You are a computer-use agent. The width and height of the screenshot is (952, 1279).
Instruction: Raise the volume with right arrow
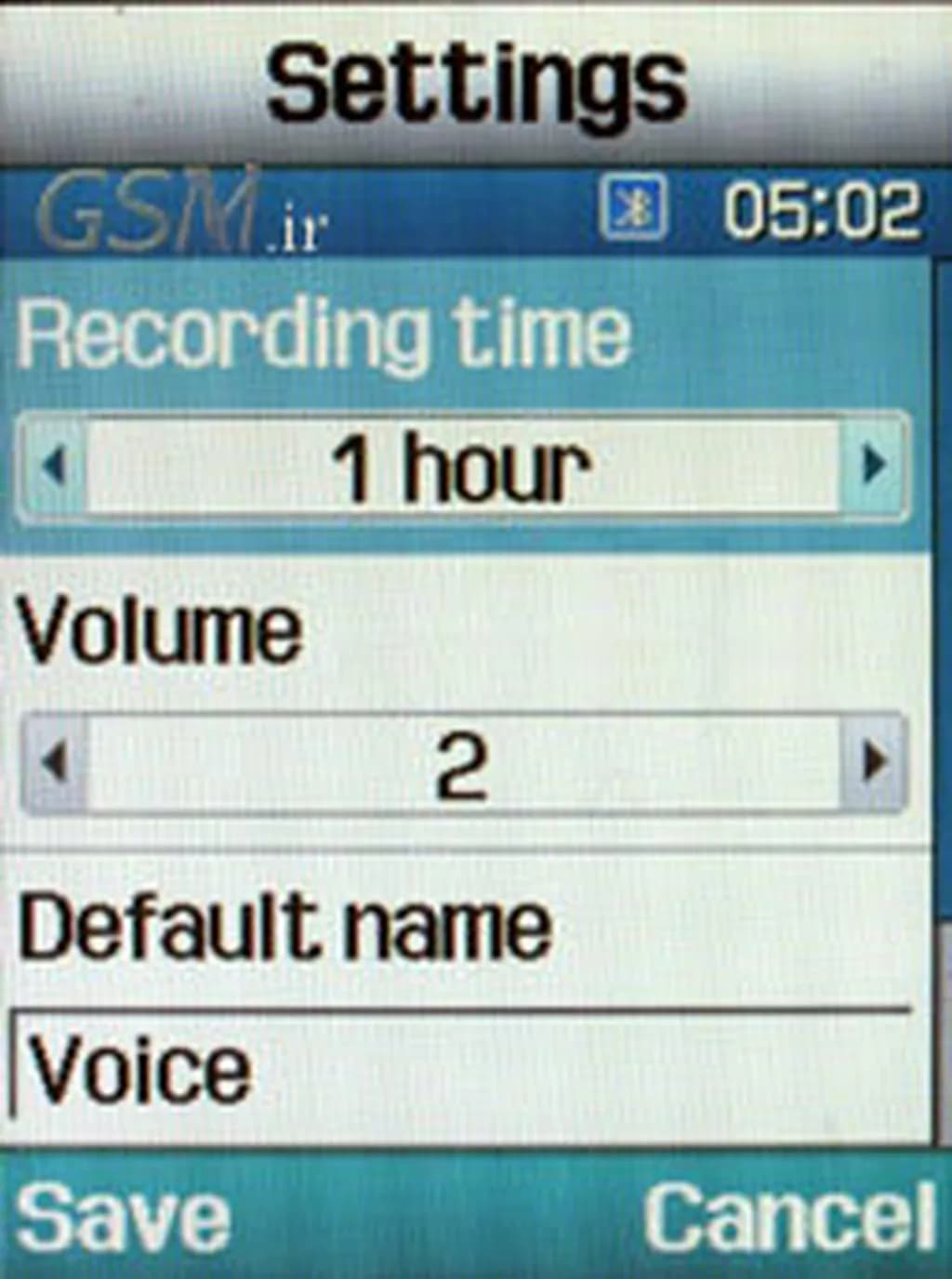pos(873,763)
